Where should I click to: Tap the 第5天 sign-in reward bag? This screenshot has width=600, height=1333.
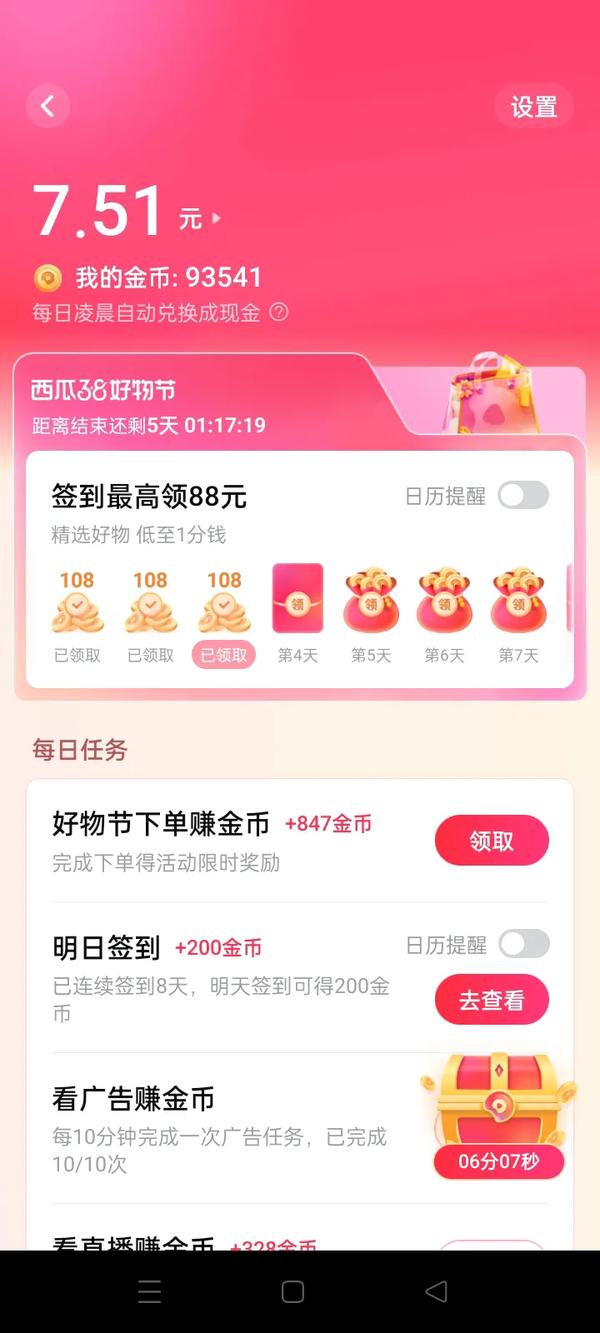371,601
